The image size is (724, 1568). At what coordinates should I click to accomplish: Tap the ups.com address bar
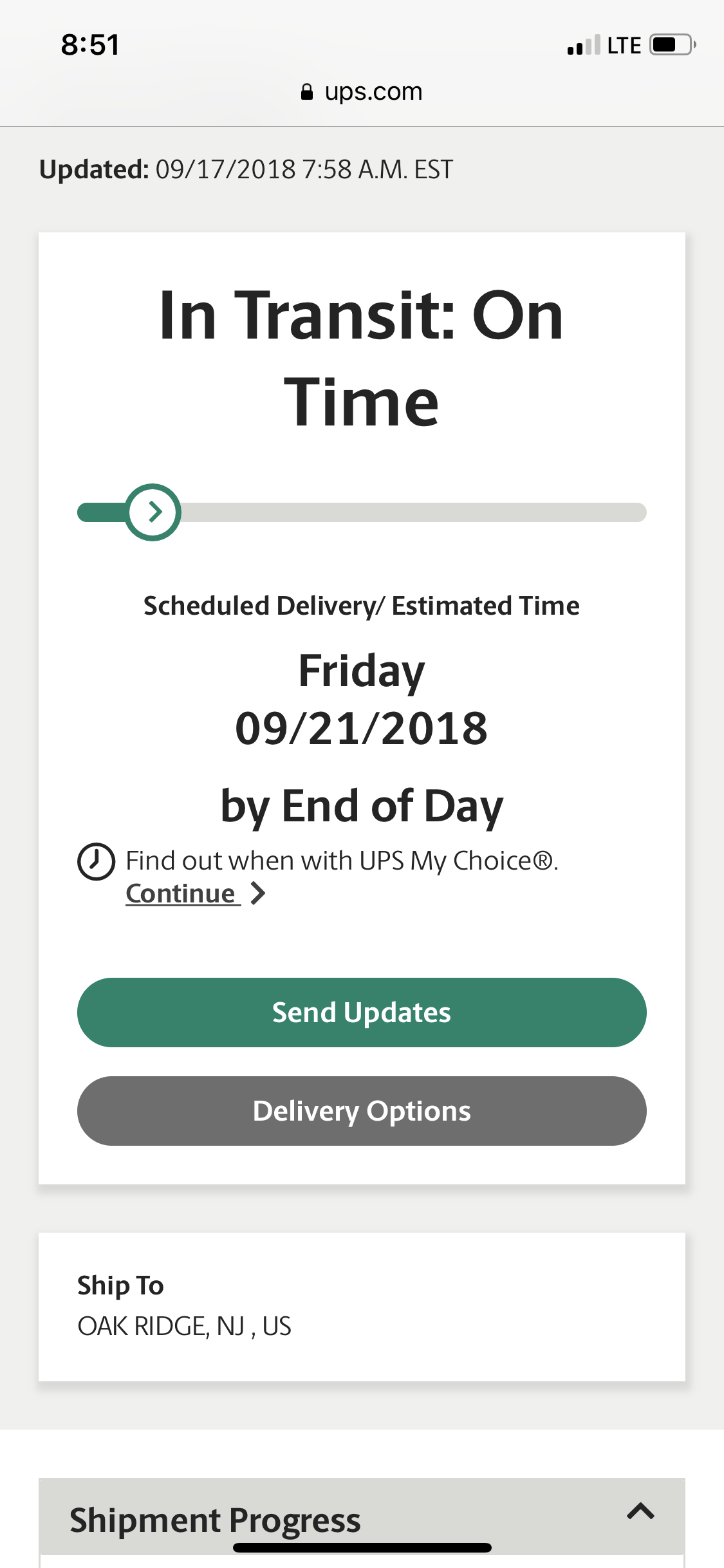362,92
